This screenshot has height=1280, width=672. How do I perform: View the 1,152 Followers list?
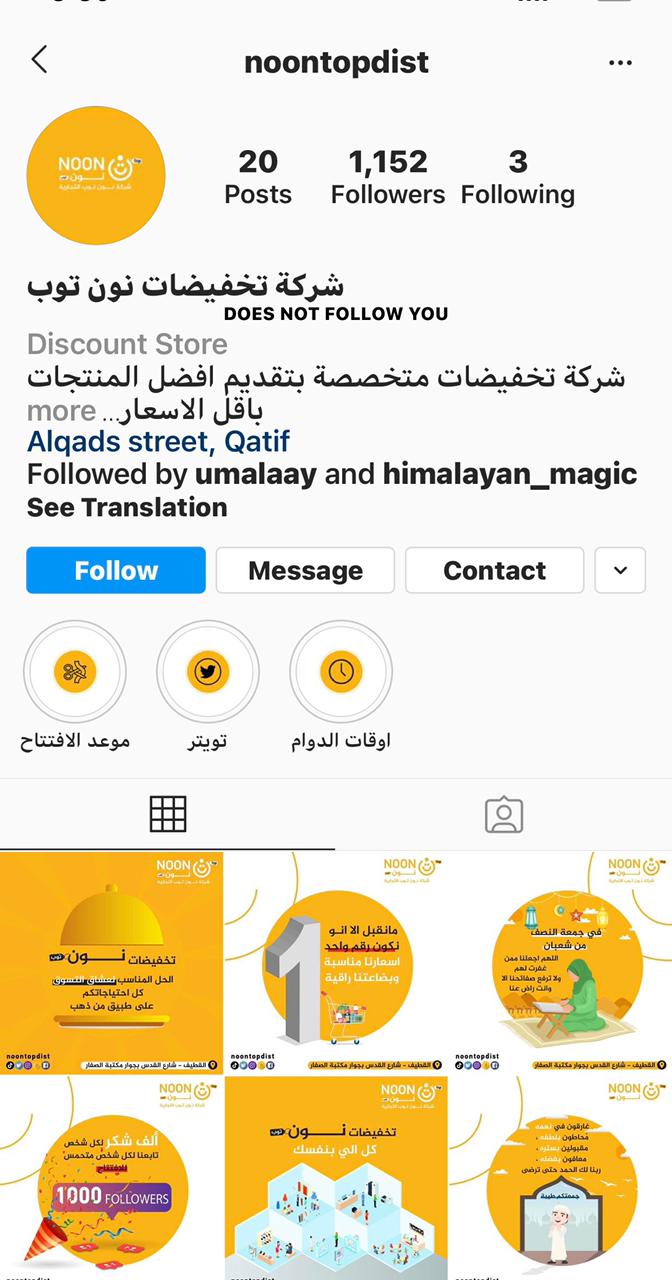coord(388,176)
